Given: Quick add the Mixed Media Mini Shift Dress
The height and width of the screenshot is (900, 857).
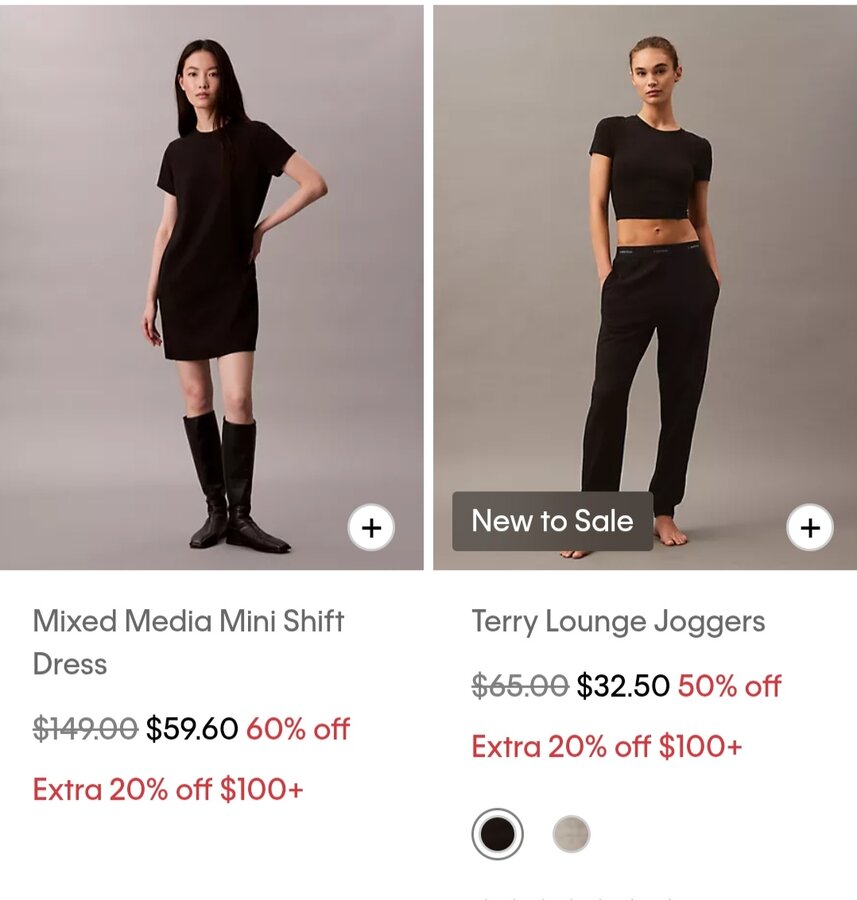Looking at the screenshot, I should [x=371, y=527].
